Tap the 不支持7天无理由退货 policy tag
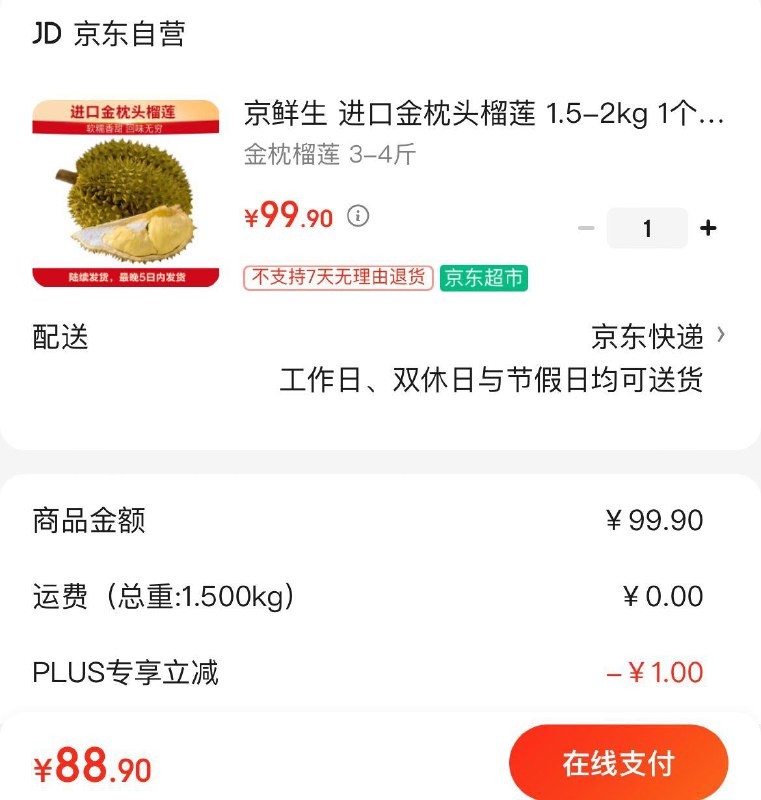The width and height of the screenshot is (761, 800). (340, 277)
